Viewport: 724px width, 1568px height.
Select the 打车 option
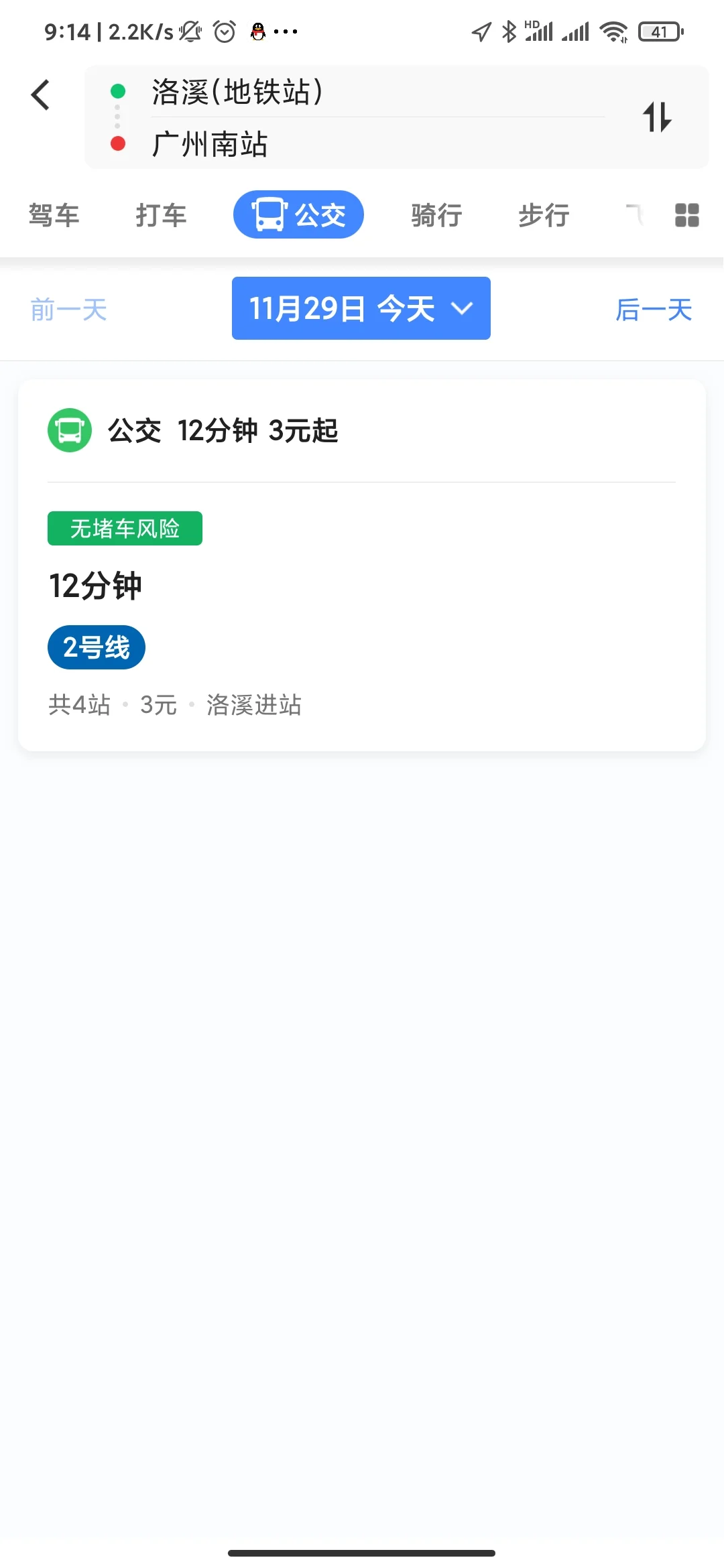[161, 214]
